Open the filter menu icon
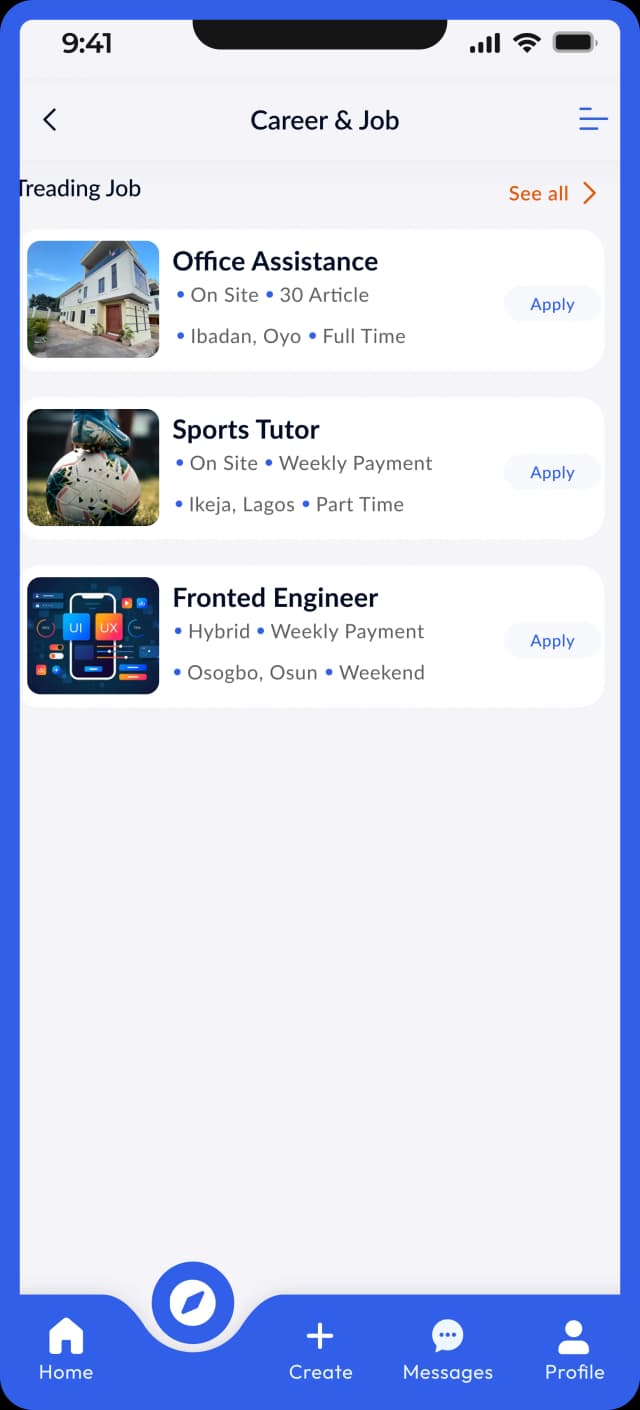 click(x=593, y=120)
